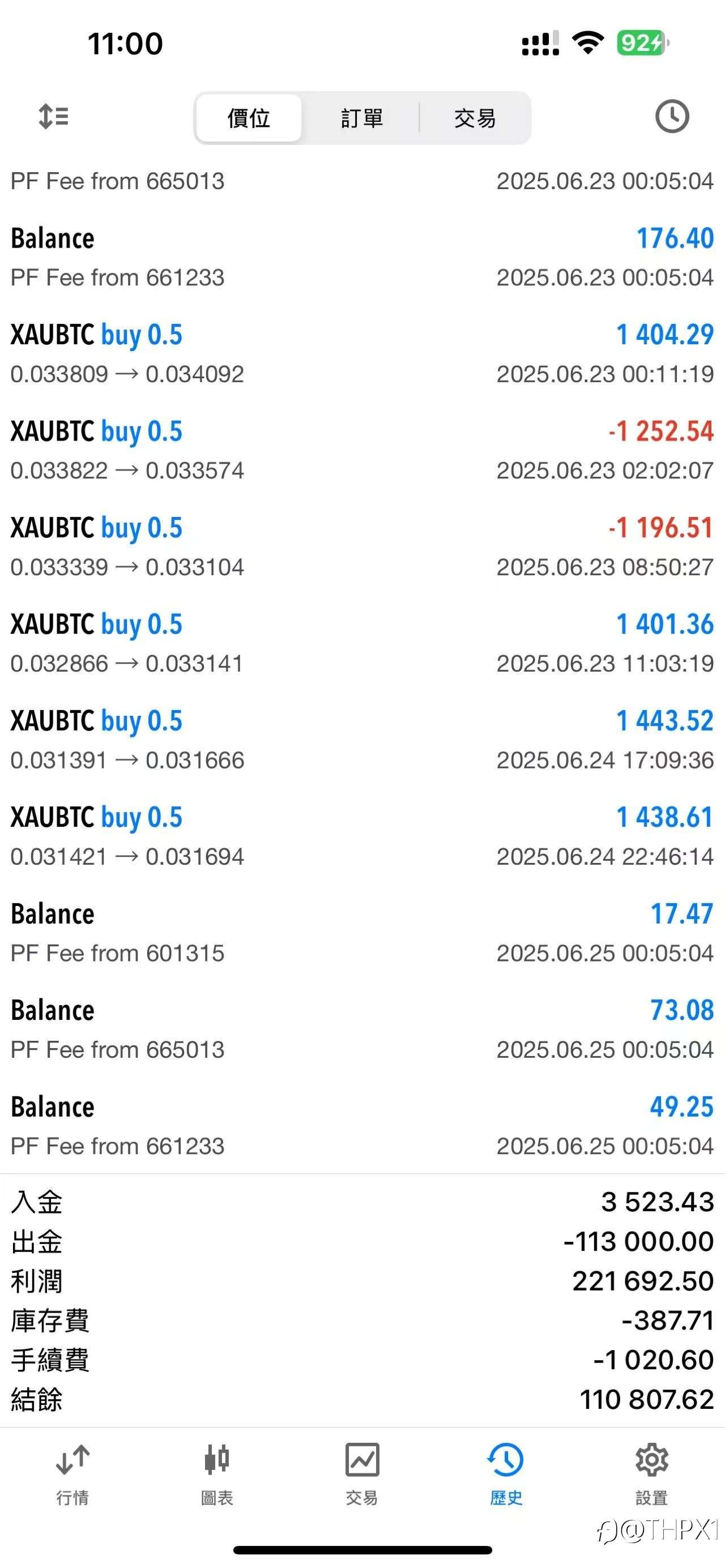Tap the 歷史 tab

pyautogui.click(x=506, y=1473)
